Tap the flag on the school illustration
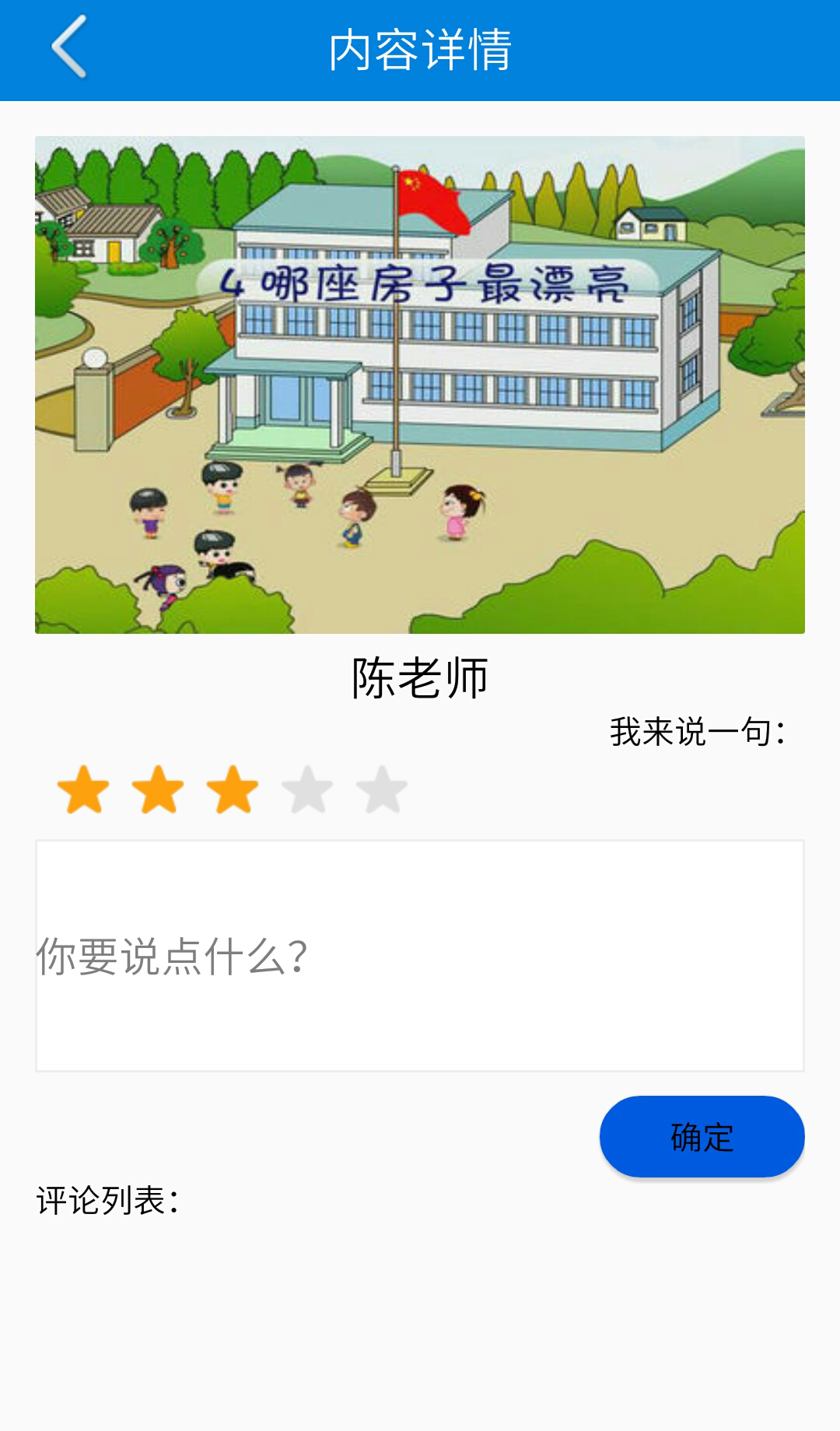Viewport: 840px width, 1431px height. (x=430, y=202)
